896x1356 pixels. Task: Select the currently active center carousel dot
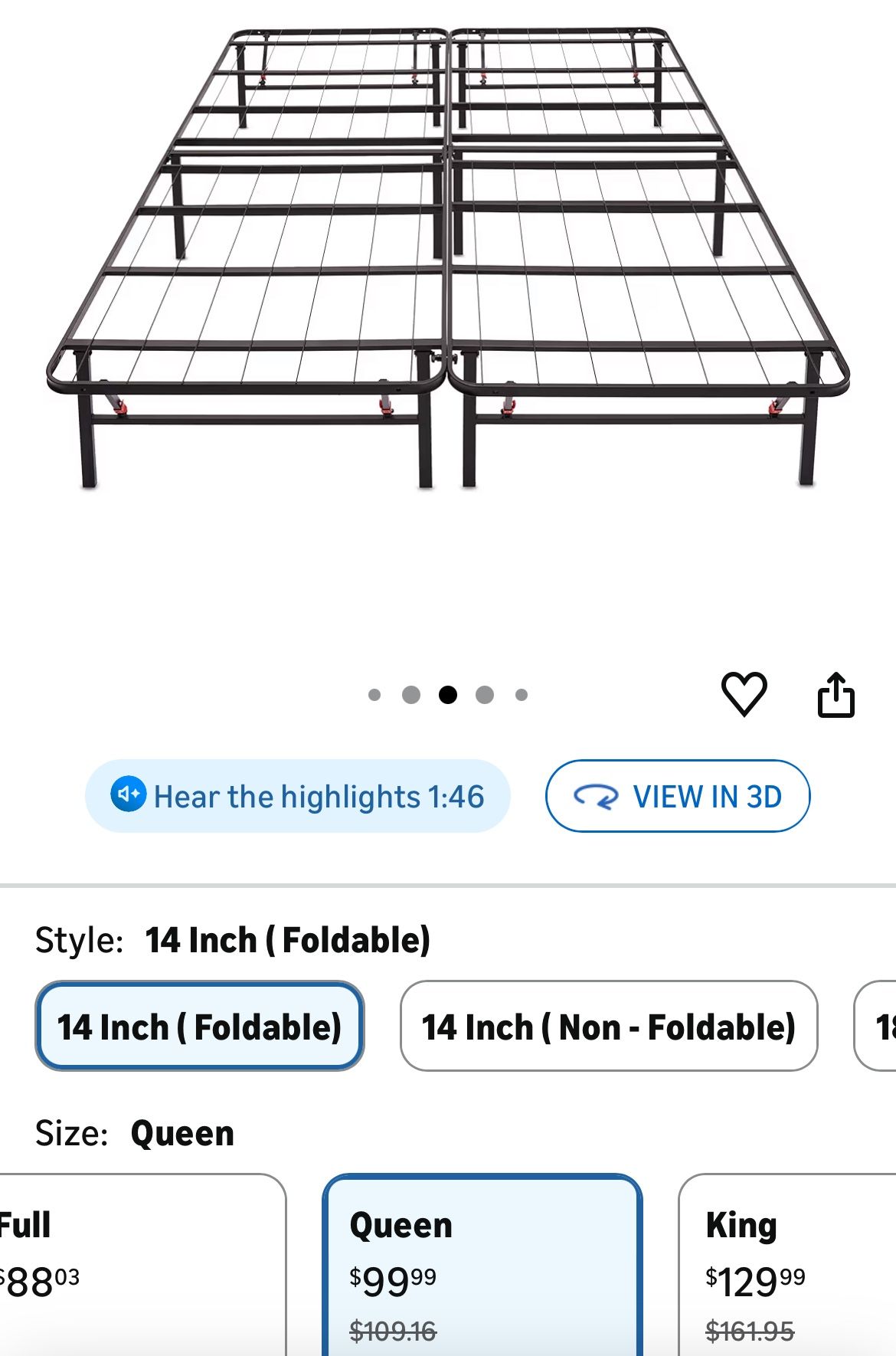click(x=449, y=694)
